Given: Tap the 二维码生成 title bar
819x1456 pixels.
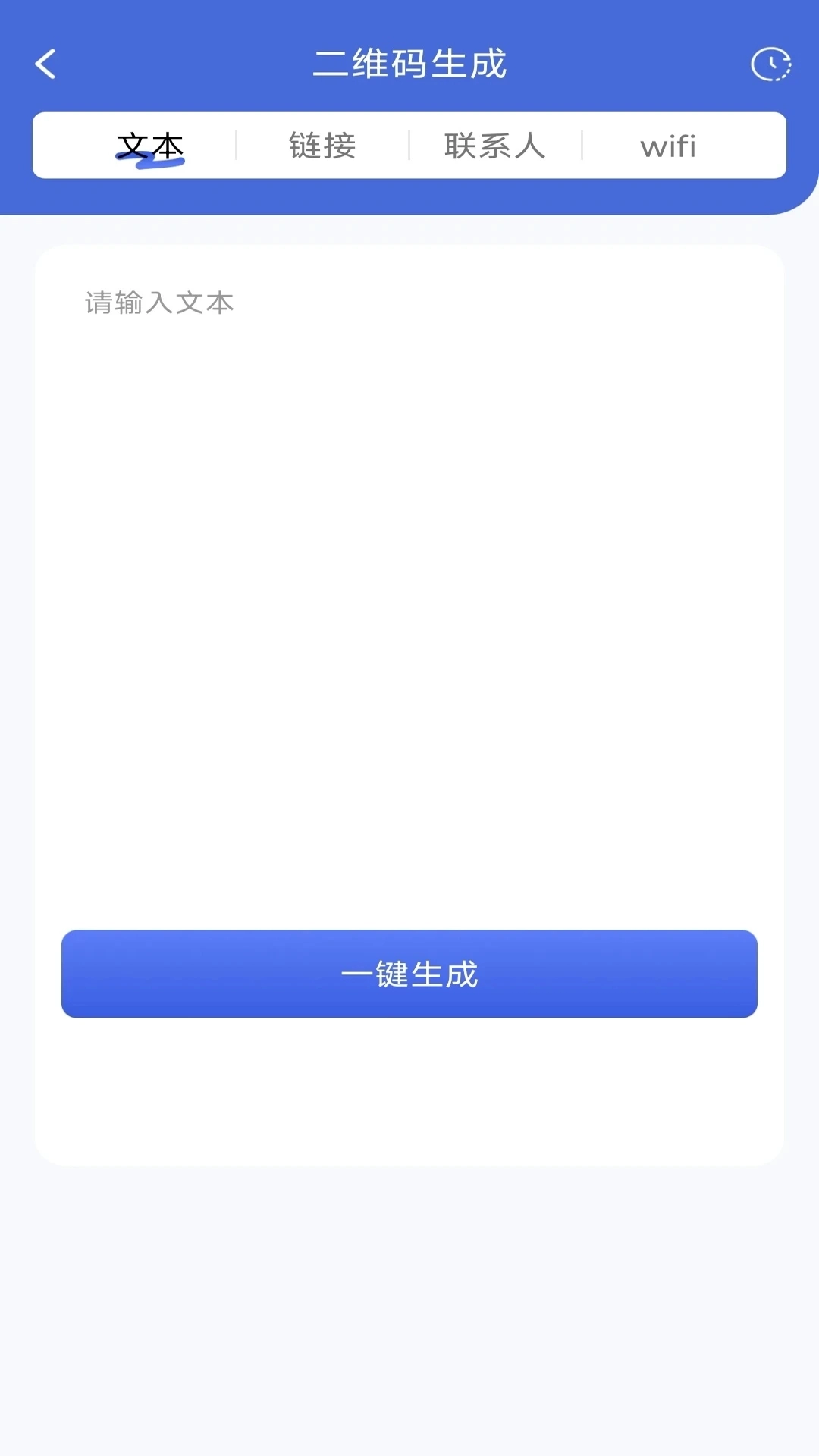Looking at the screenshot, I should [409, 64].
